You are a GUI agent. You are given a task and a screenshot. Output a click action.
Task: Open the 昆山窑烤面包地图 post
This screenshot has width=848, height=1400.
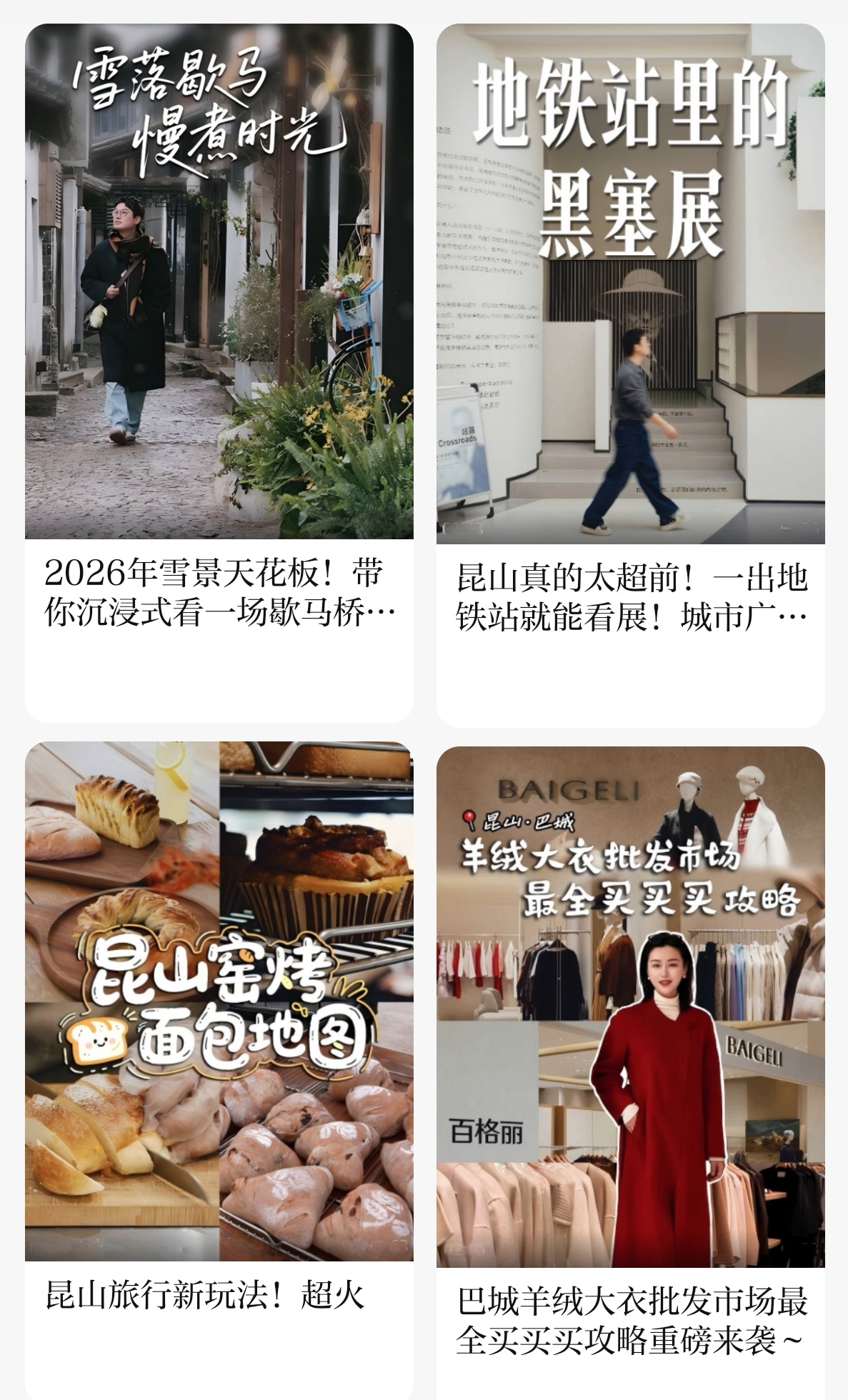coord(219,1000)
